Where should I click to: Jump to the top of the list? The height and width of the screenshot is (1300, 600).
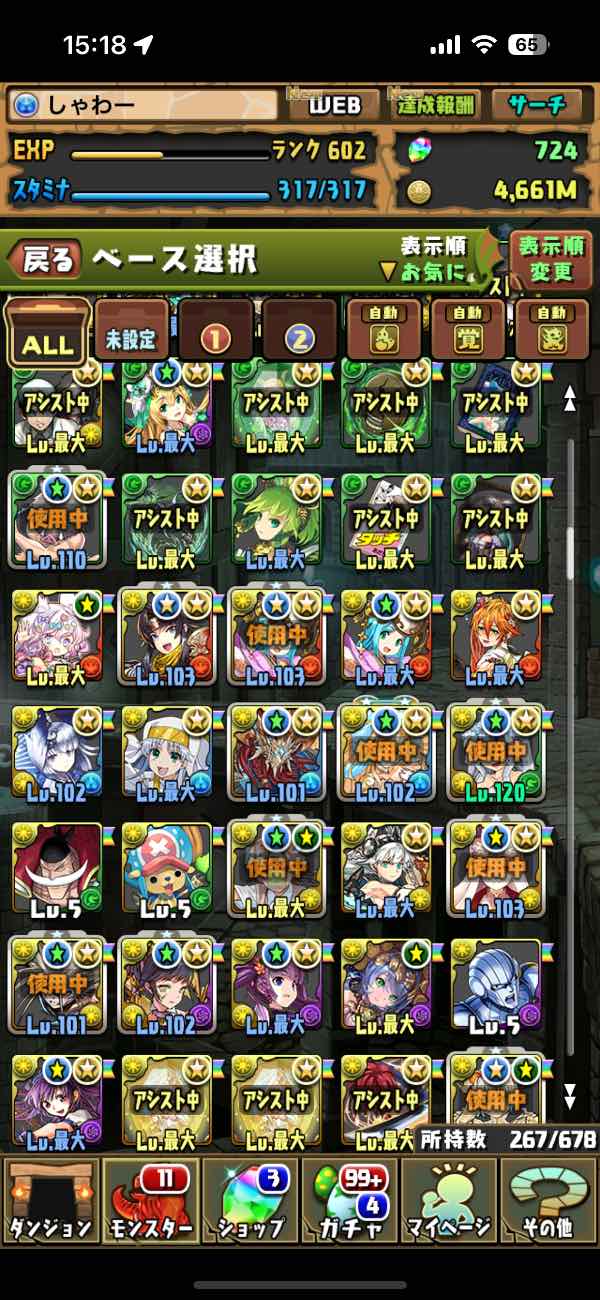click(570, 398)
